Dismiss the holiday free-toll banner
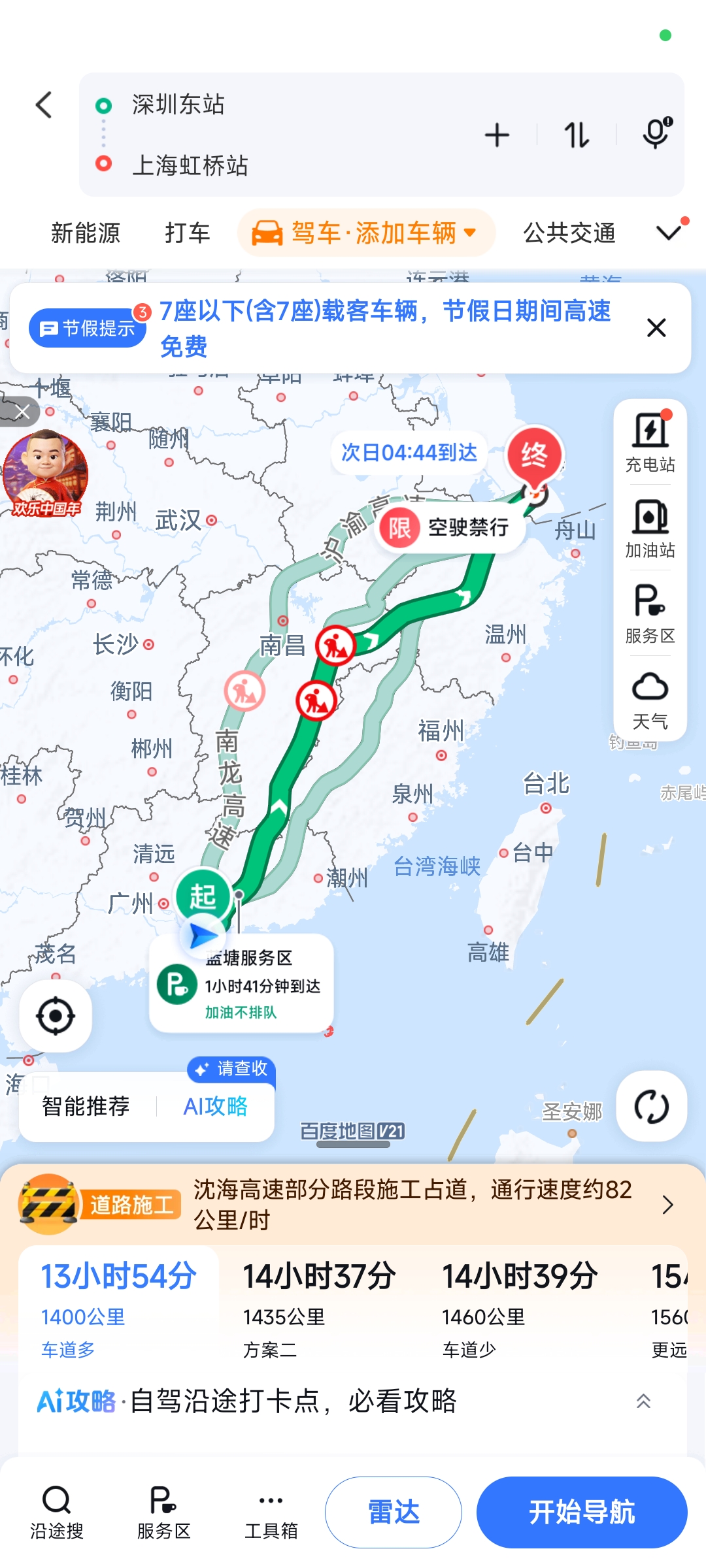This screenshot has width=706, height=1568. point(656,327)
